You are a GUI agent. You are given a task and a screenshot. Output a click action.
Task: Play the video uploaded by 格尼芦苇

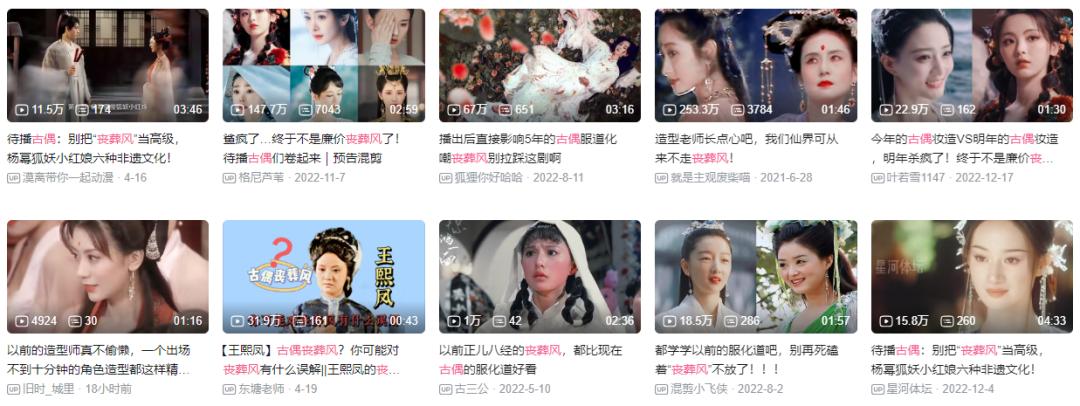point(323,64)
